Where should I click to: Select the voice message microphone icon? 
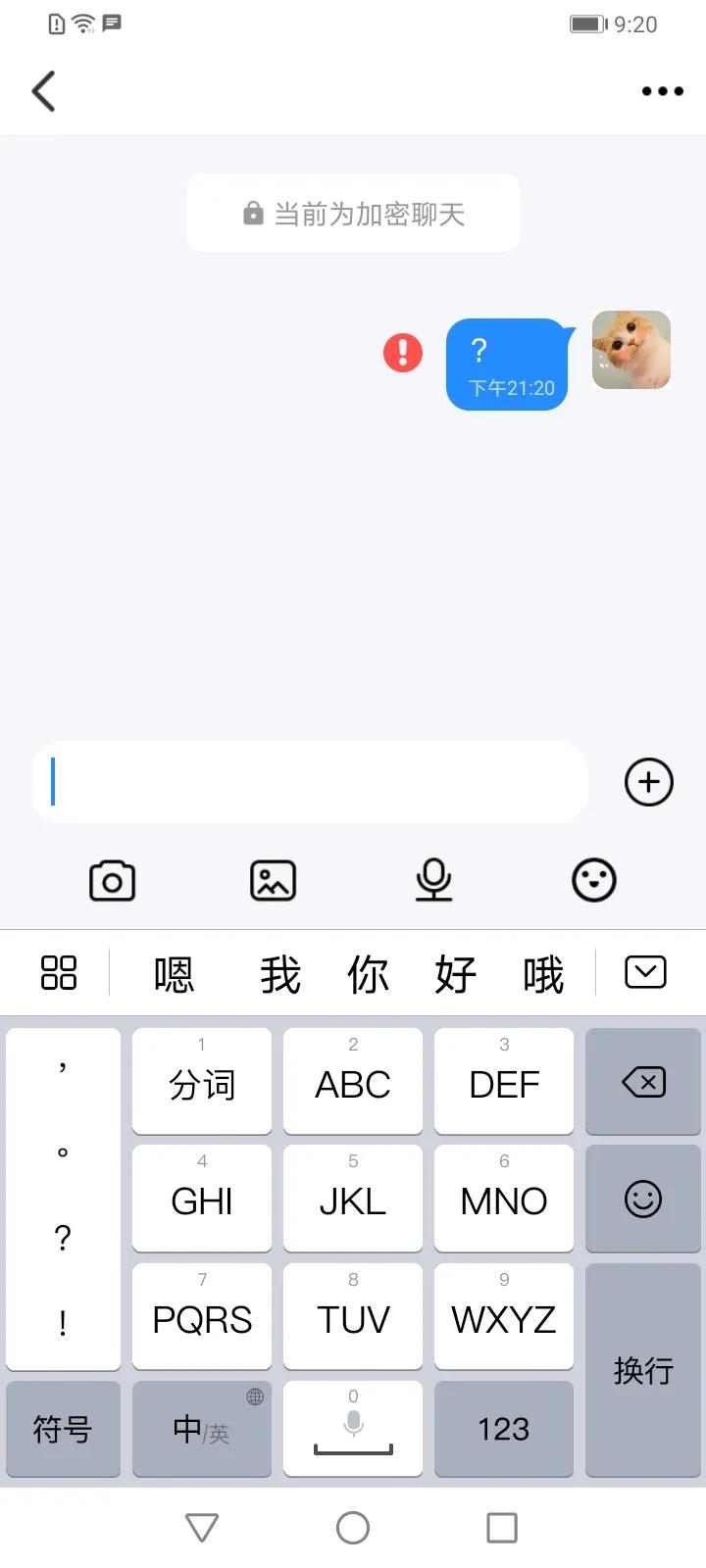pos(433,880)
